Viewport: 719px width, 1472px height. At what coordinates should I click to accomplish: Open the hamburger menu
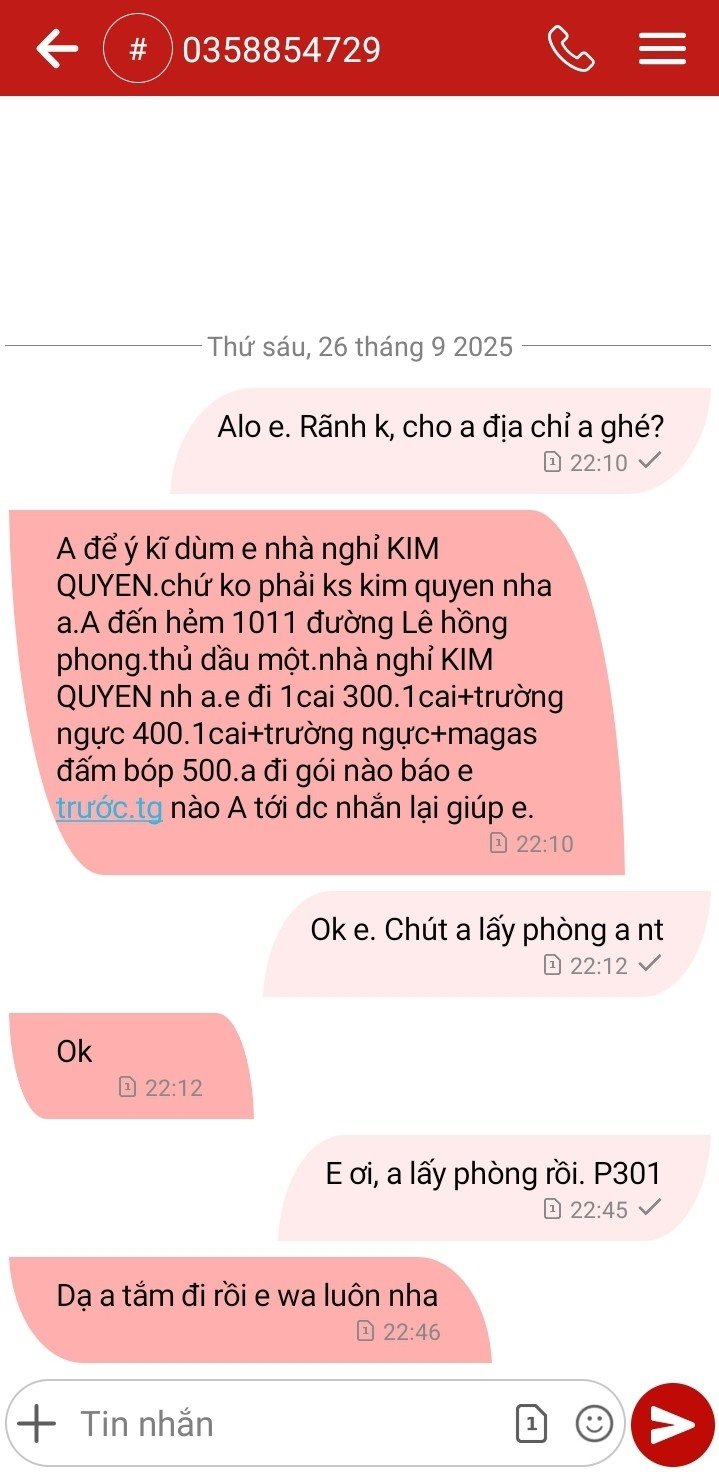tap(662, 48)
